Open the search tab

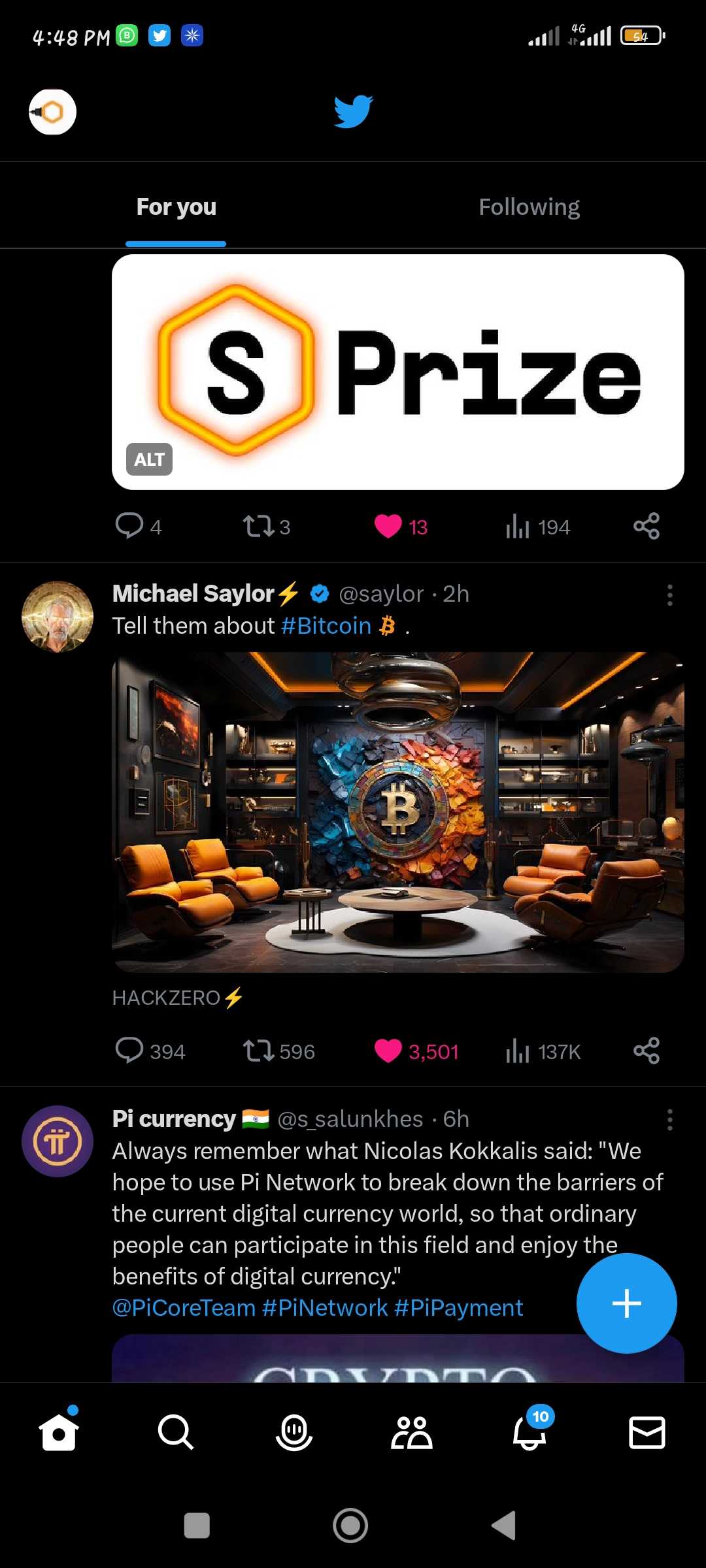coord(176,1432)
